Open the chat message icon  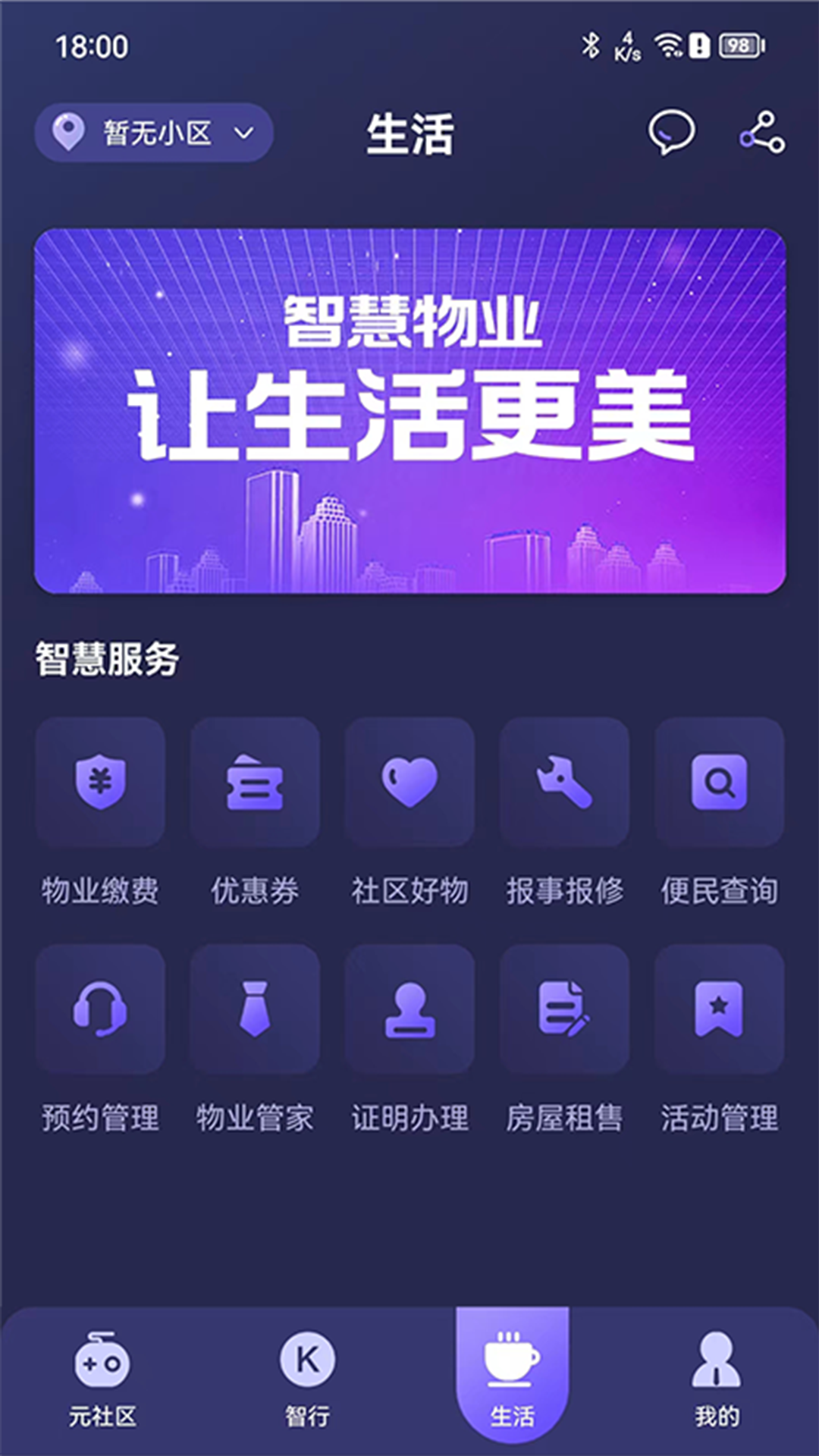[x=672, y=133]
